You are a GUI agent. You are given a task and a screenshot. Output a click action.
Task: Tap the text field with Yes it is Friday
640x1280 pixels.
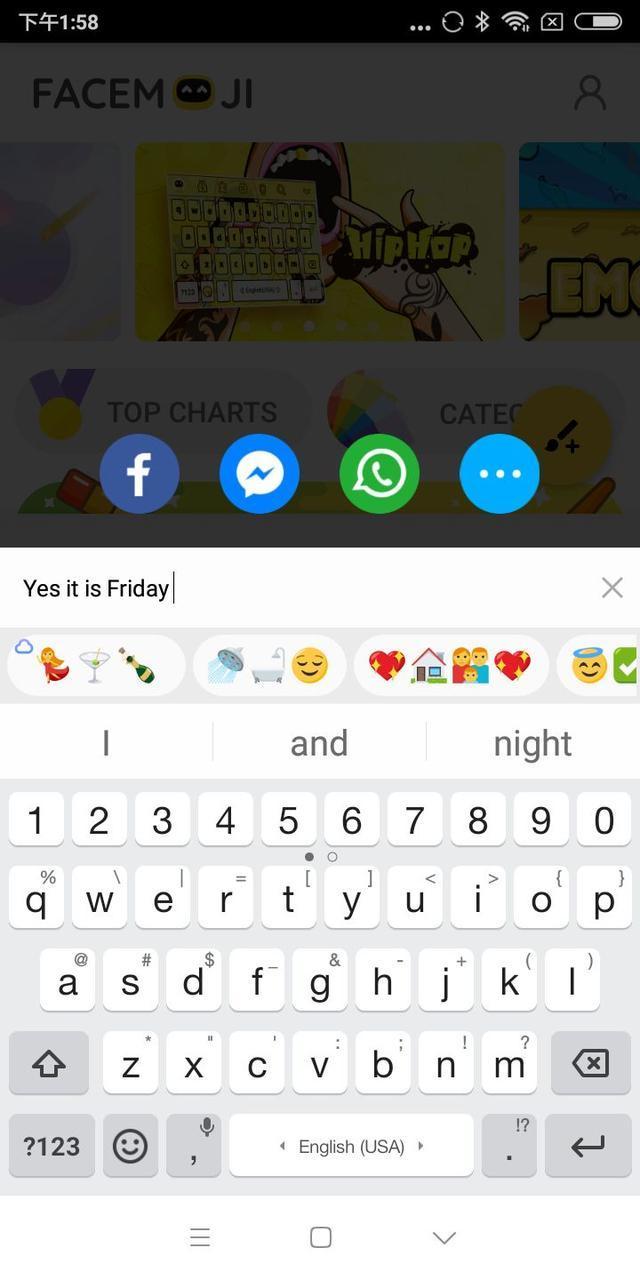[x=300, y=588]
